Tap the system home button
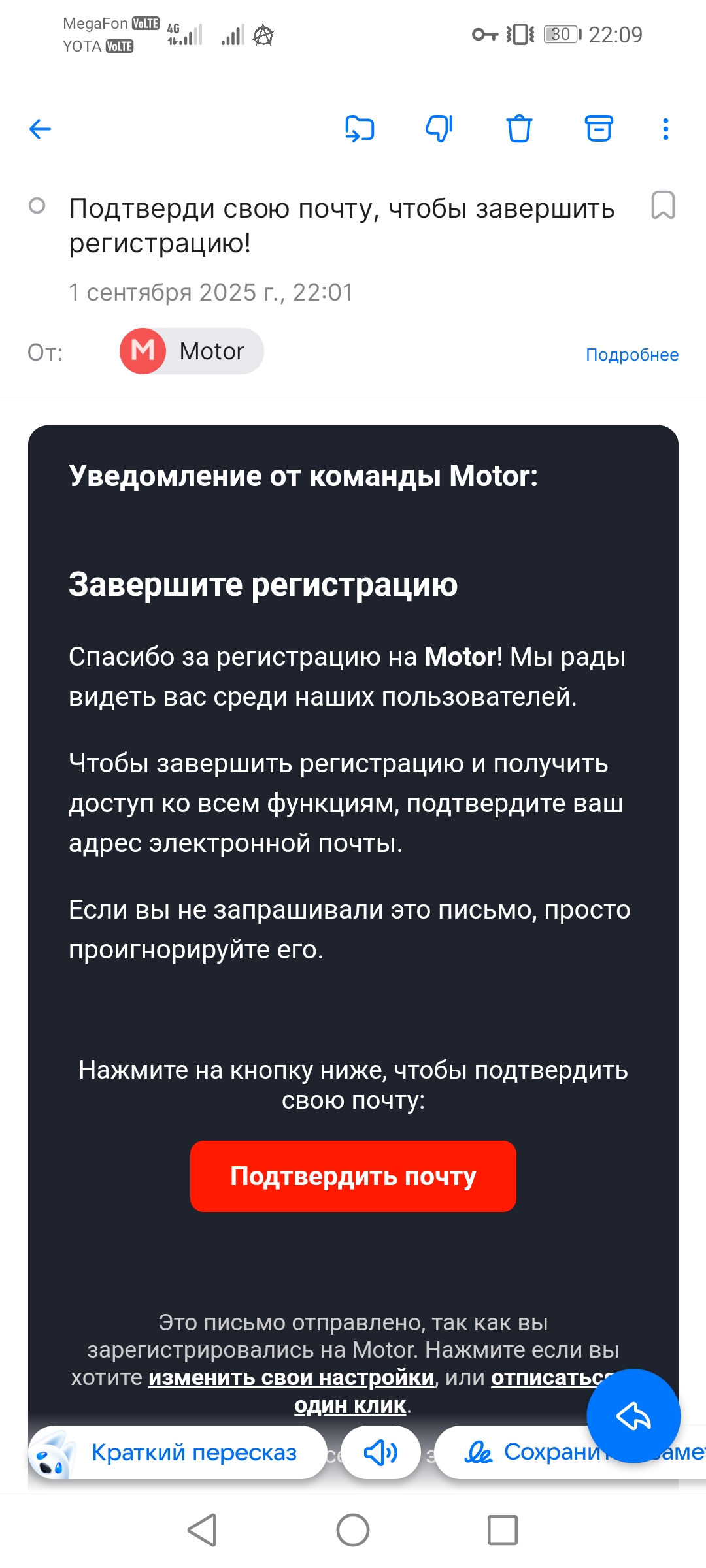This screenshot has height=1568, width=706. pyautogui.click(x=353, y=1530)
